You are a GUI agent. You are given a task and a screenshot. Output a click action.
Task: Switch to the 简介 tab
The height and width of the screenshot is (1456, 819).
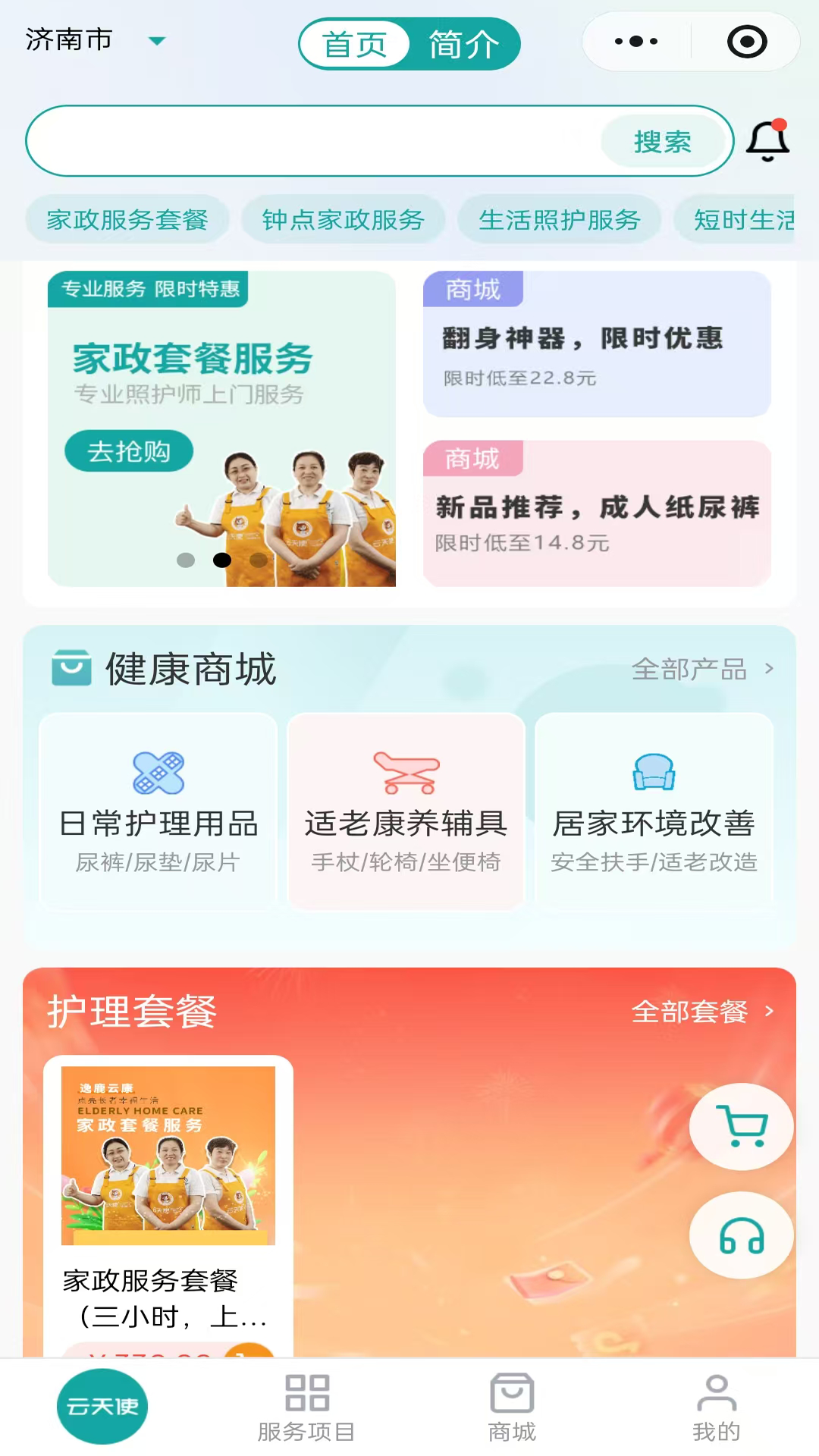pos(464,44)
